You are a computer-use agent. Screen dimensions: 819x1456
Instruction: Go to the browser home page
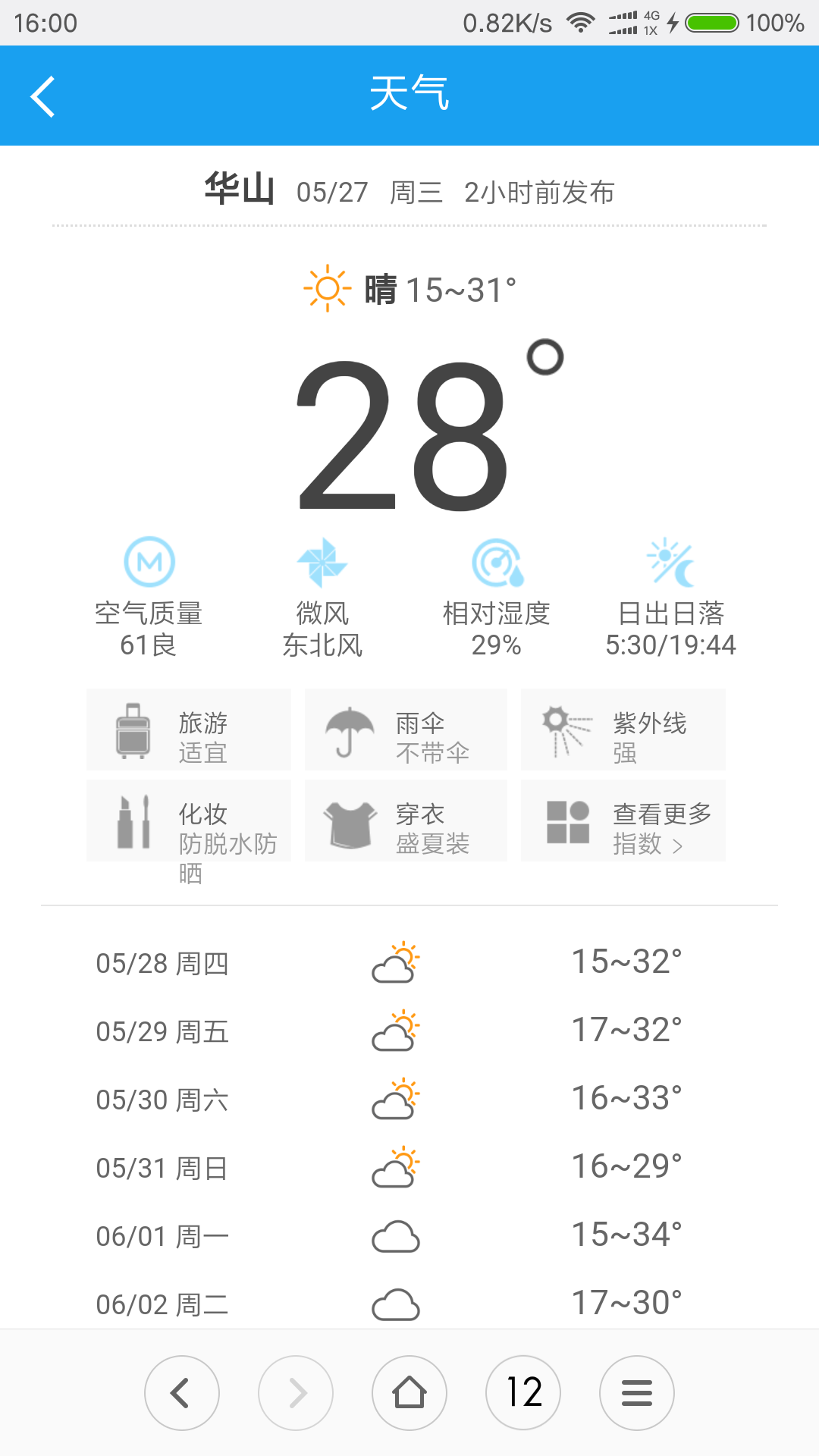409,1393
